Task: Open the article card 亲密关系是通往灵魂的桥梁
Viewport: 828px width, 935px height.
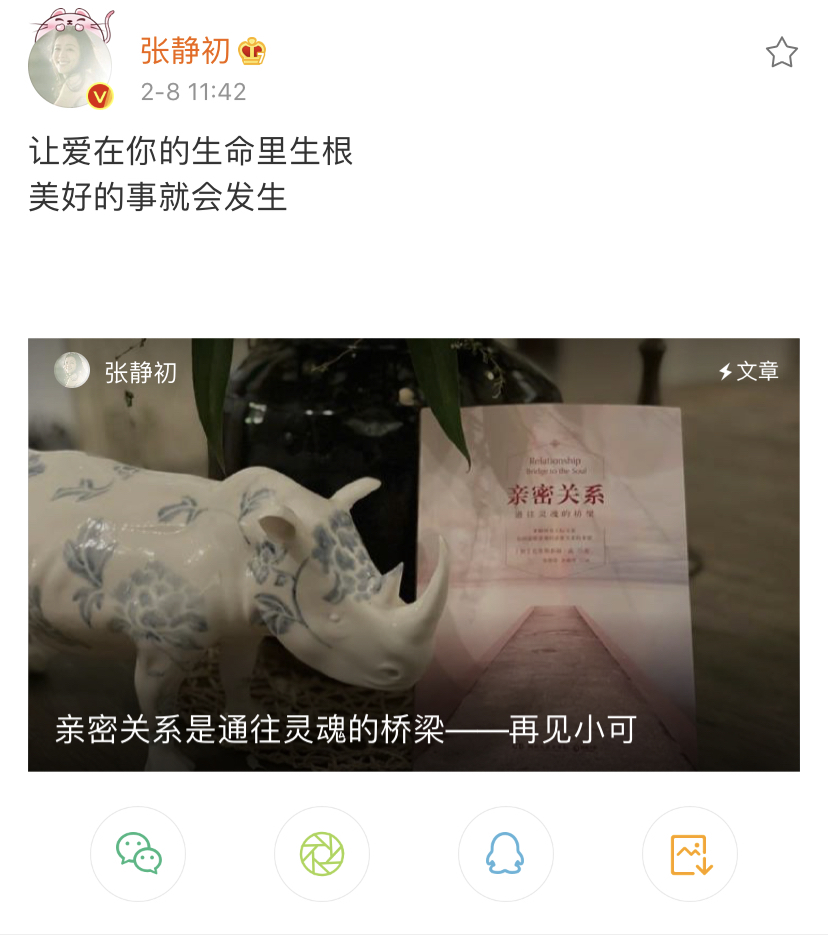Action: pyautogui.click(x=413, y=554)
